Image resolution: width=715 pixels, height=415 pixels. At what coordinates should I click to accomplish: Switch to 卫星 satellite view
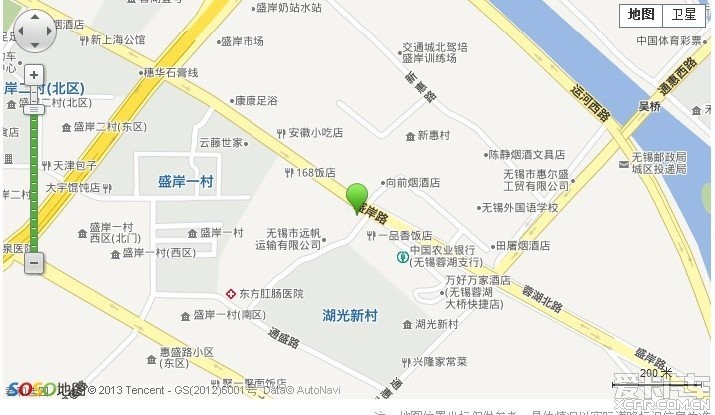click(x=684, y=15)
